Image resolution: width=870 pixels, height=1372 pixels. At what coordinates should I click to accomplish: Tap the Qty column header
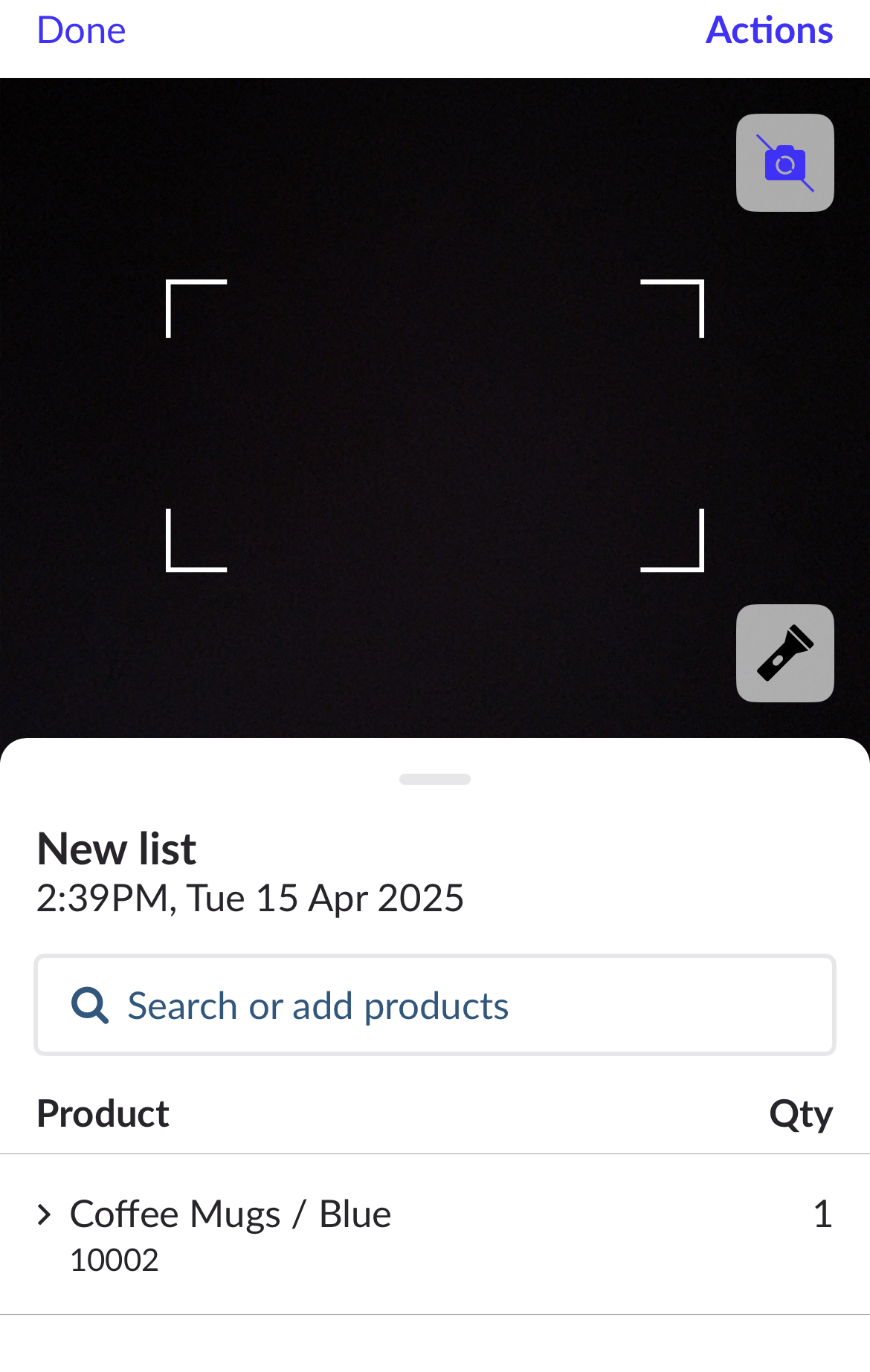click(x=801, y=1113)
